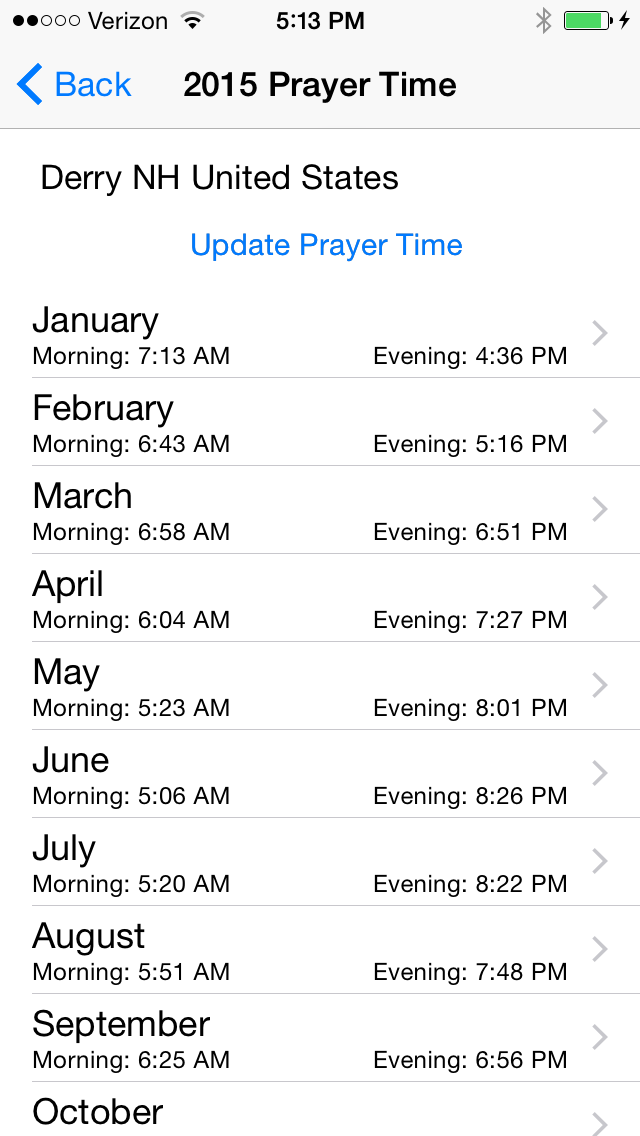The width and height of the screenshot is (640, 1136).
Task: Select the April row
Action: pos(320,598)
